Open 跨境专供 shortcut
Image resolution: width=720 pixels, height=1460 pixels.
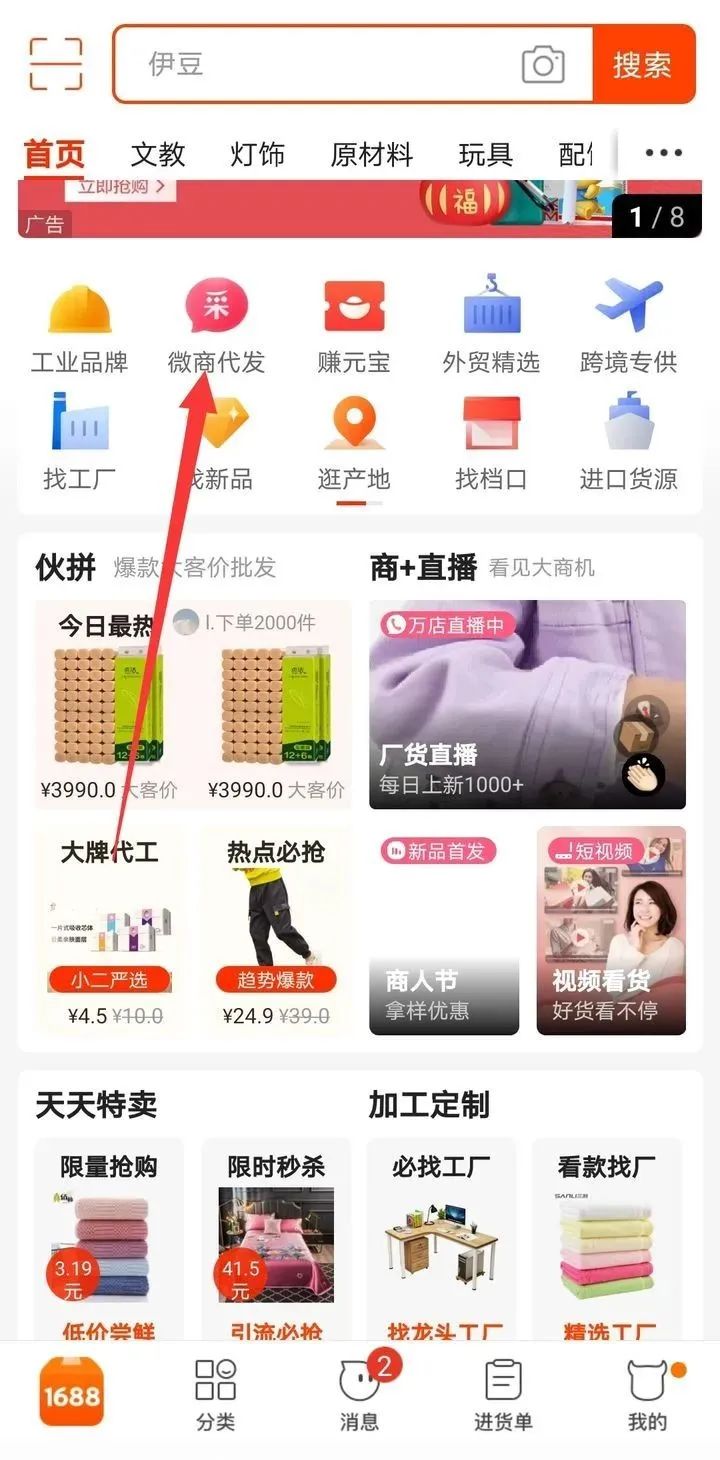(628, 326)
